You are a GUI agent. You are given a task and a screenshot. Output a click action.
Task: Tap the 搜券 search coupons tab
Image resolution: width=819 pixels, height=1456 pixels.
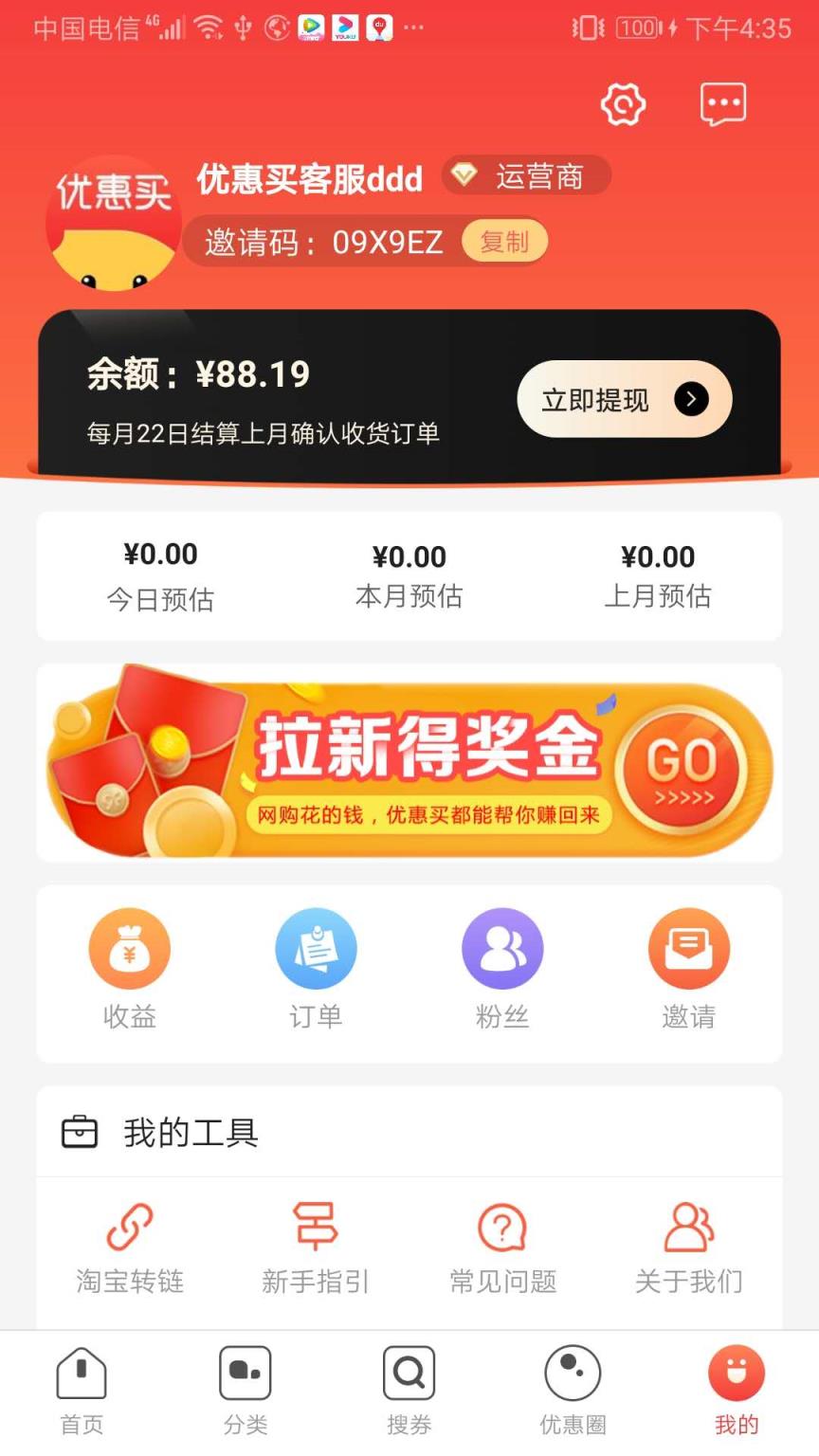click(409, 1386)
